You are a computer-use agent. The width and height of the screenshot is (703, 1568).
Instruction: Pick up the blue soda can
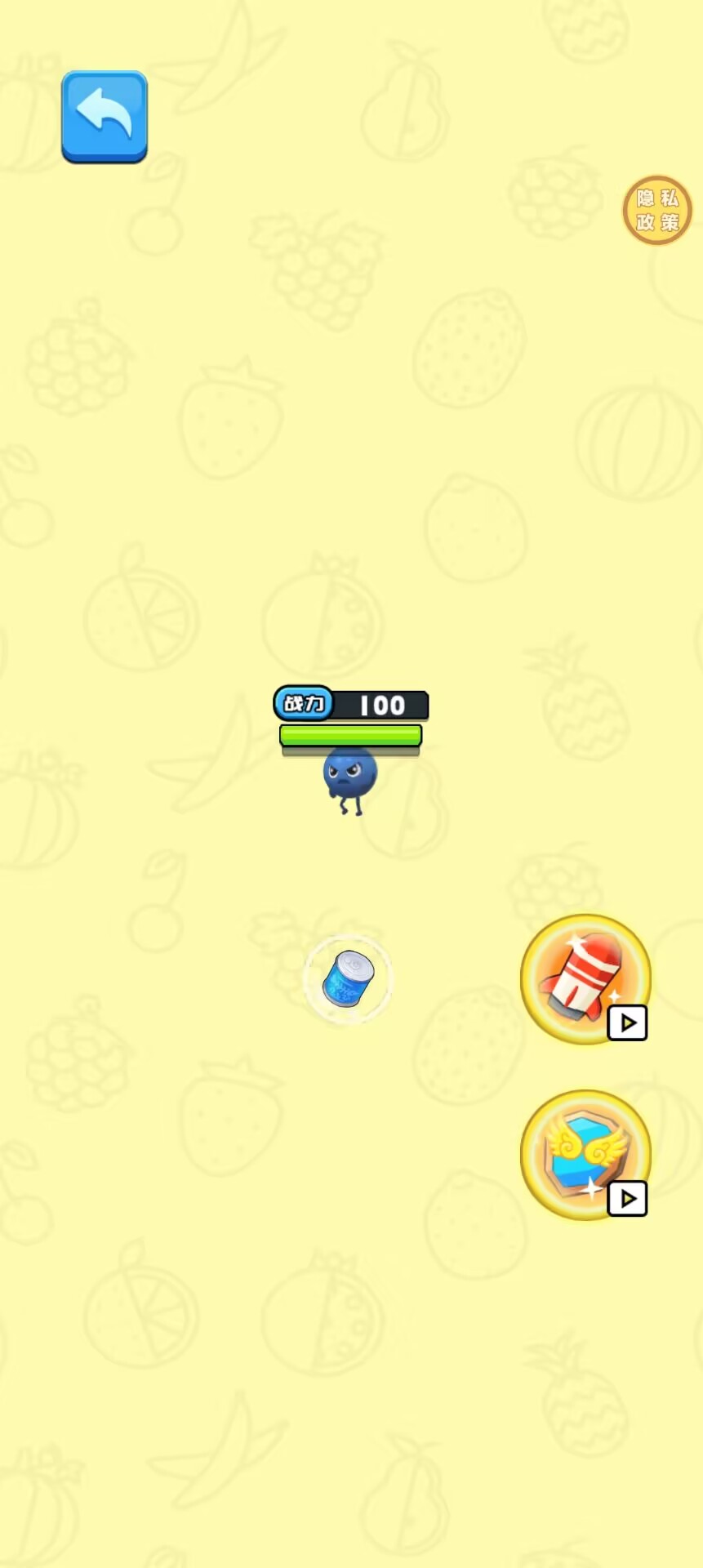(x=348, y=978)
